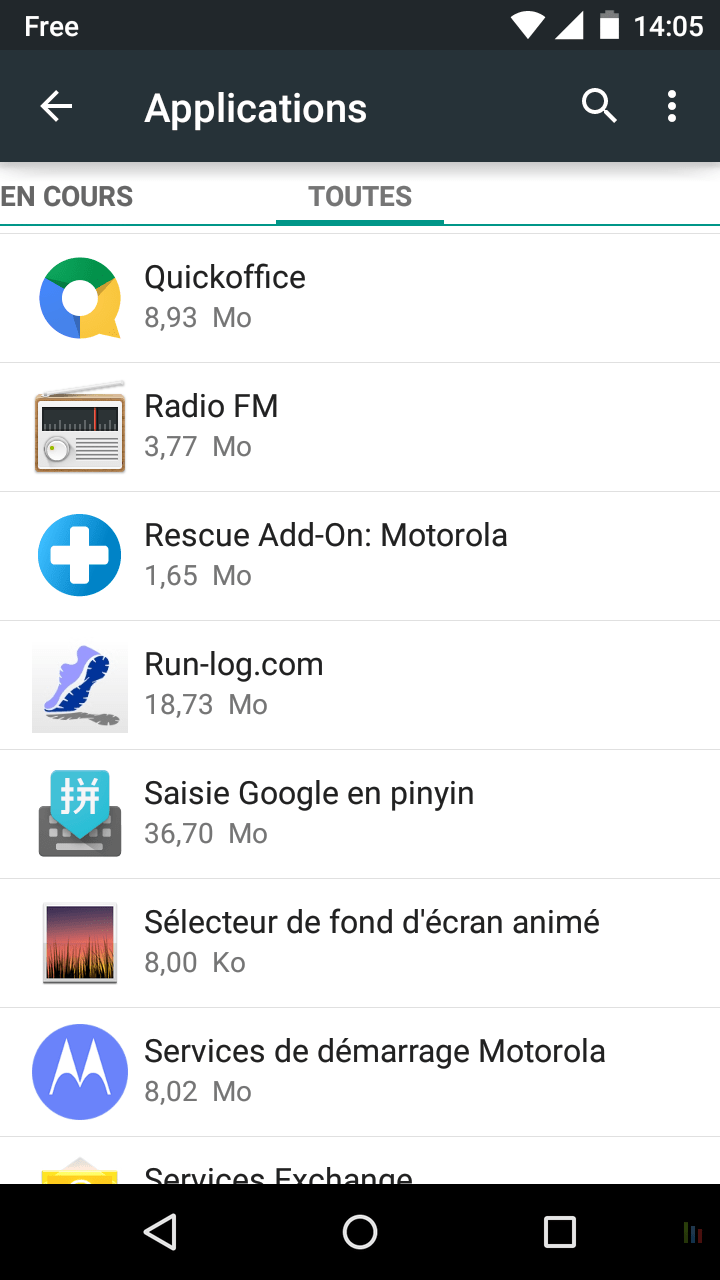
Task: Click the Run-log.com shoe icon
Action: tap(80, 684)
